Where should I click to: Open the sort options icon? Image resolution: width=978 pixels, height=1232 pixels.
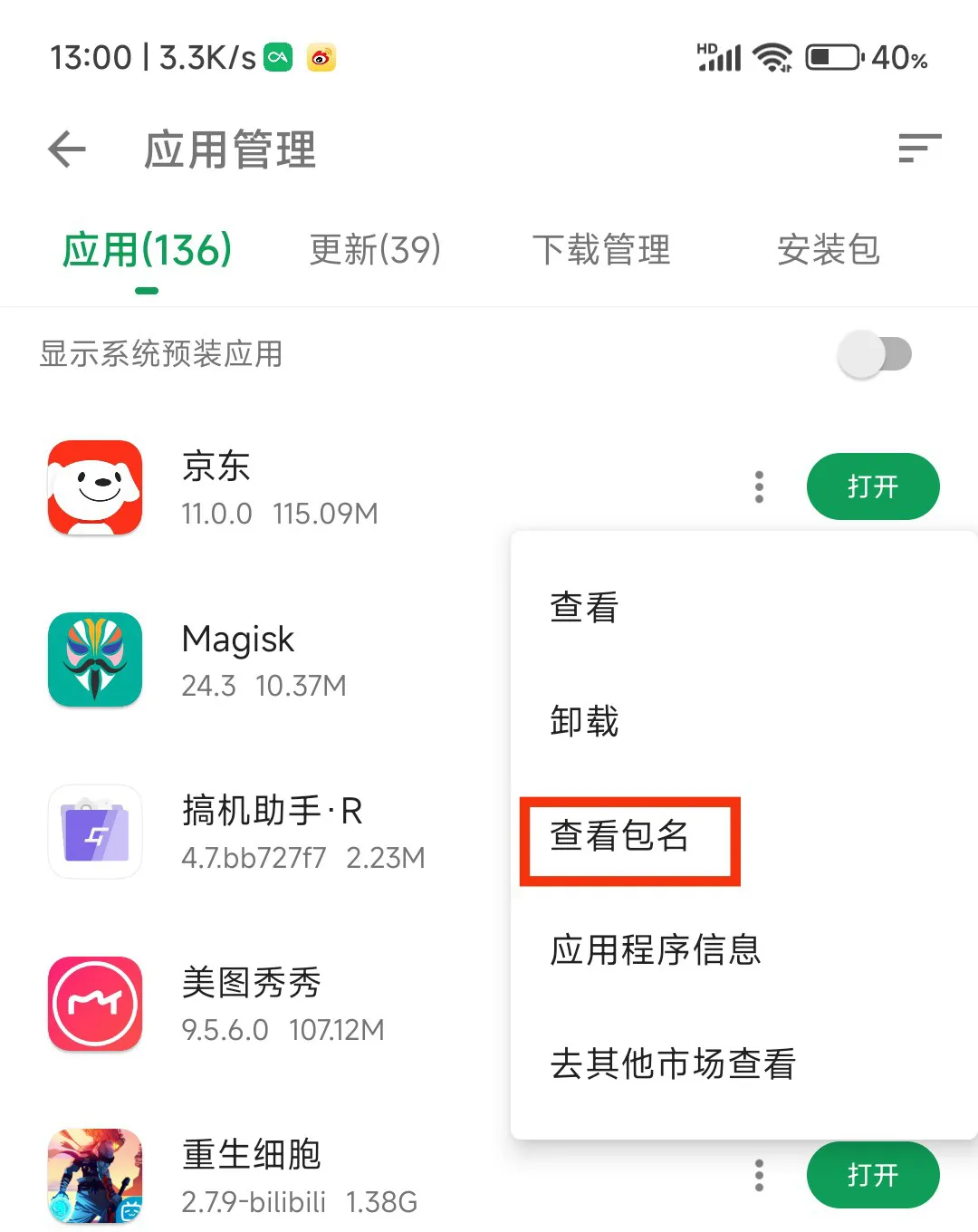point(919,149)
